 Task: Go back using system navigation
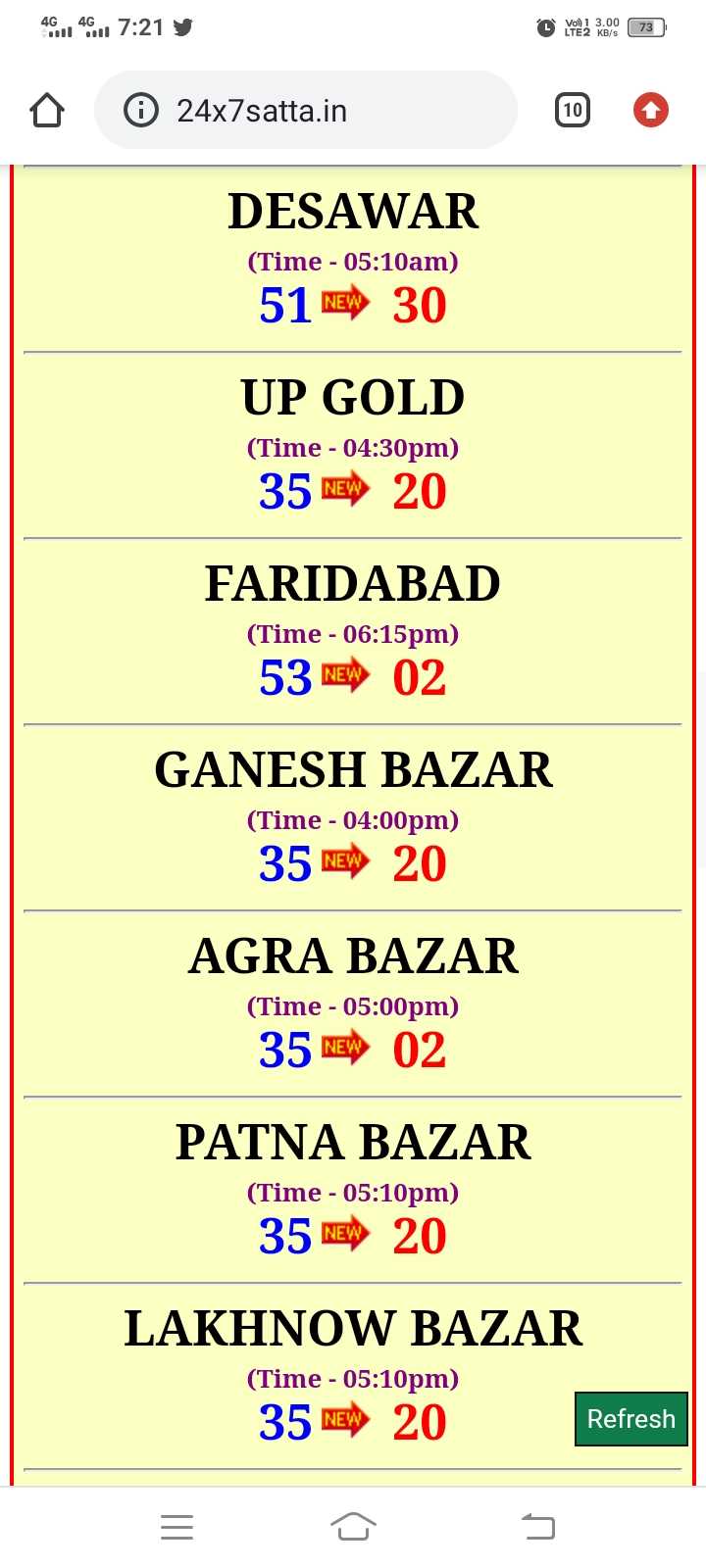pyautogui.click(x=537, y=1526)
